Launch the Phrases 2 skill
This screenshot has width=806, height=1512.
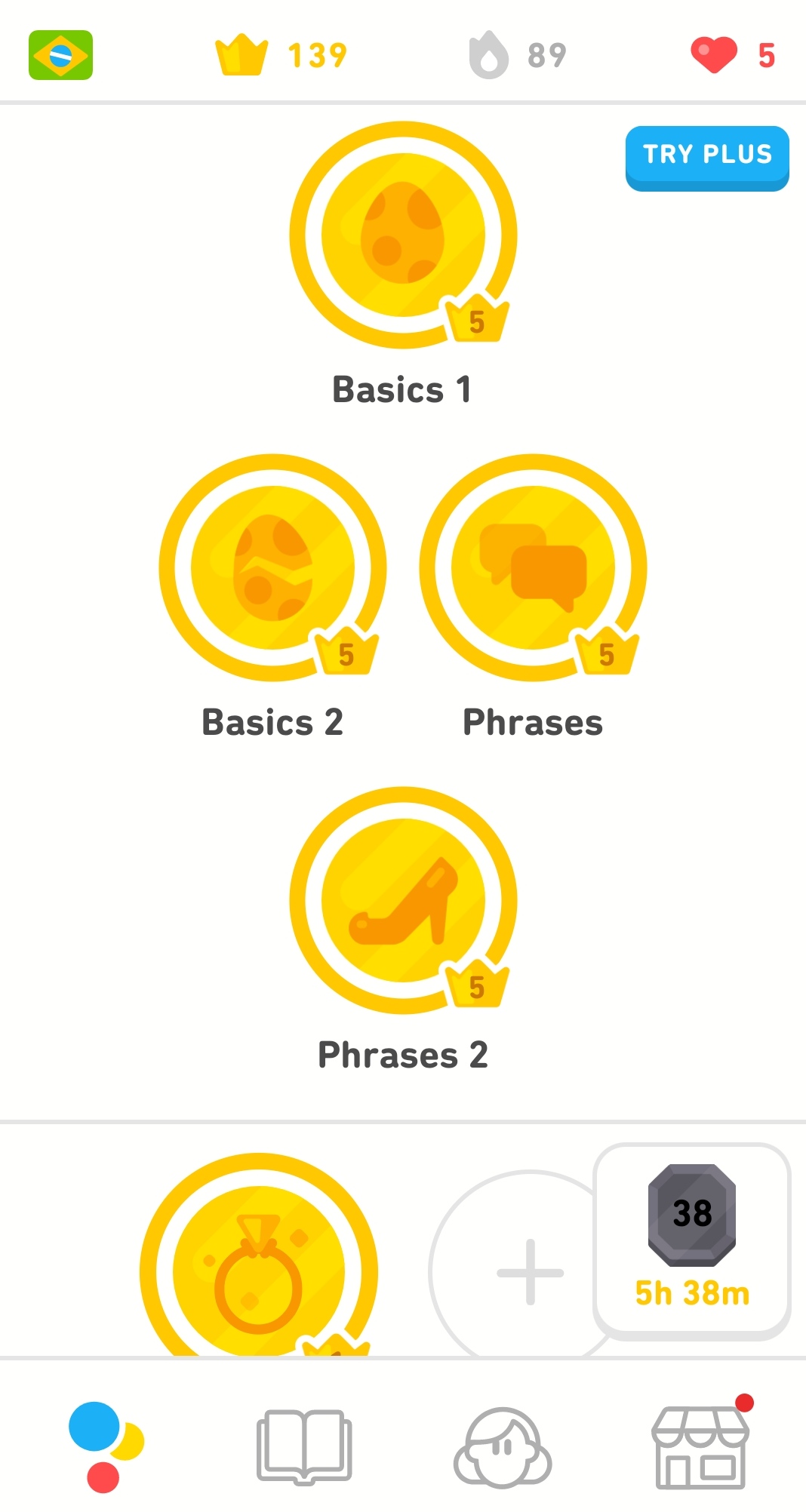pos(403,900)
